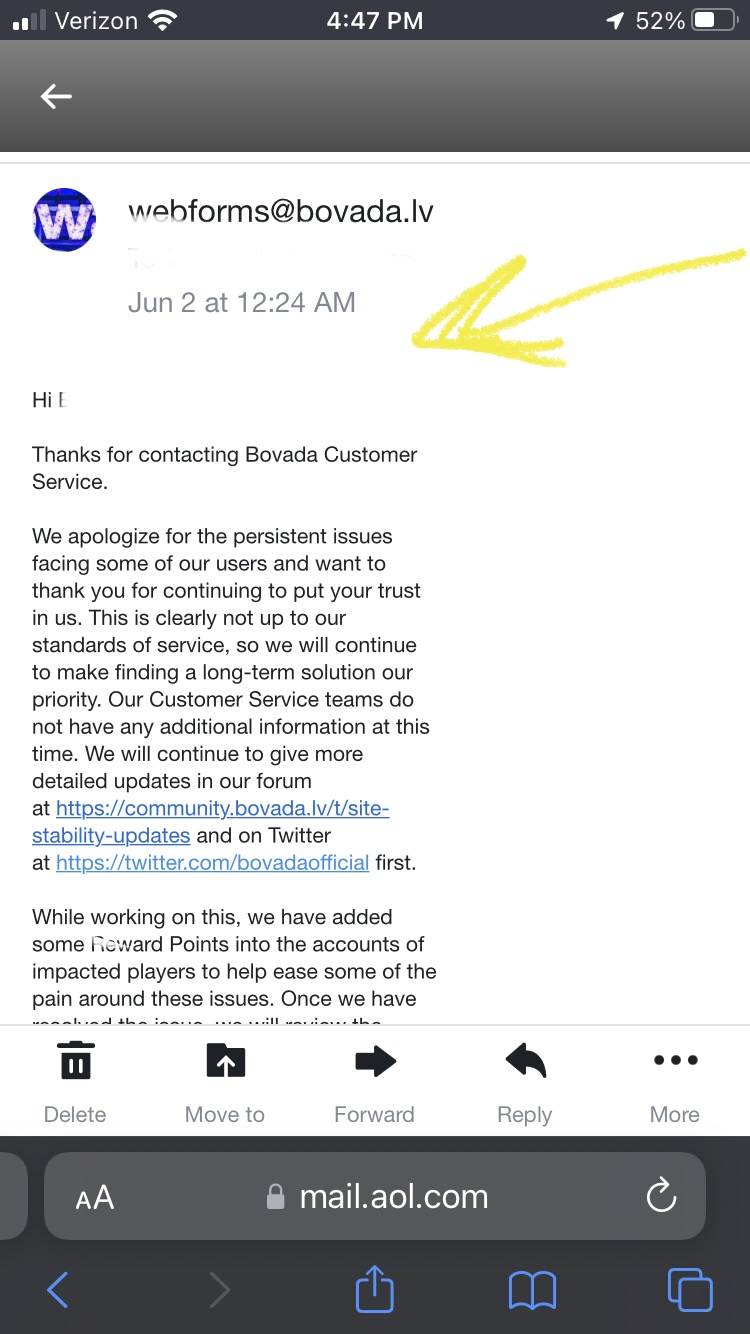Open the Safari share sheet
Image resolution: width=750 pixels, height=1334 pixels.
point(375,1289)
